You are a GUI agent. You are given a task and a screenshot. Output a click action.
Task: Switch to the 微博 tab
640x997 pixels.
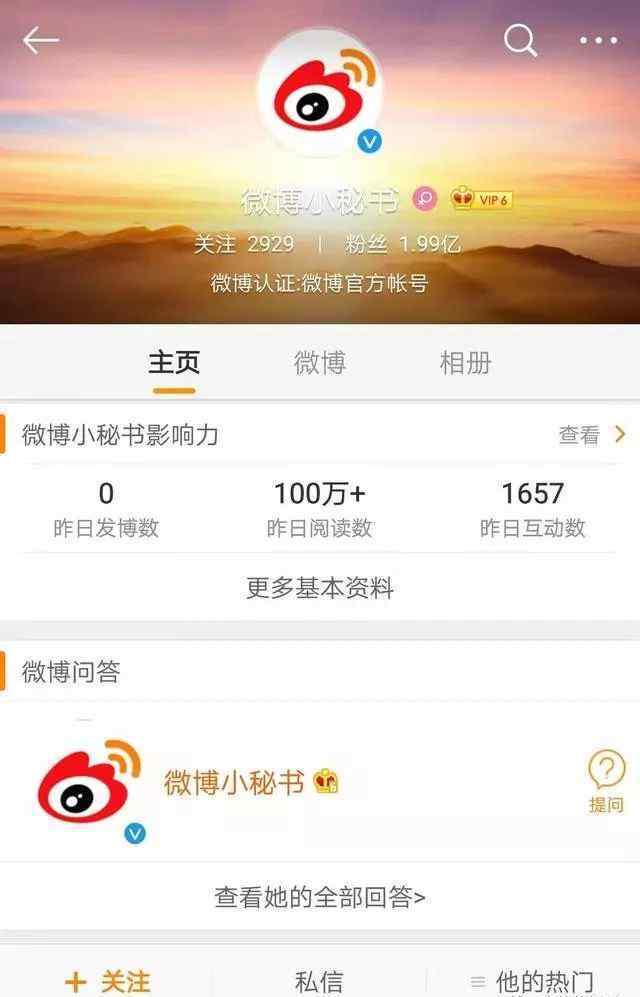320,363
